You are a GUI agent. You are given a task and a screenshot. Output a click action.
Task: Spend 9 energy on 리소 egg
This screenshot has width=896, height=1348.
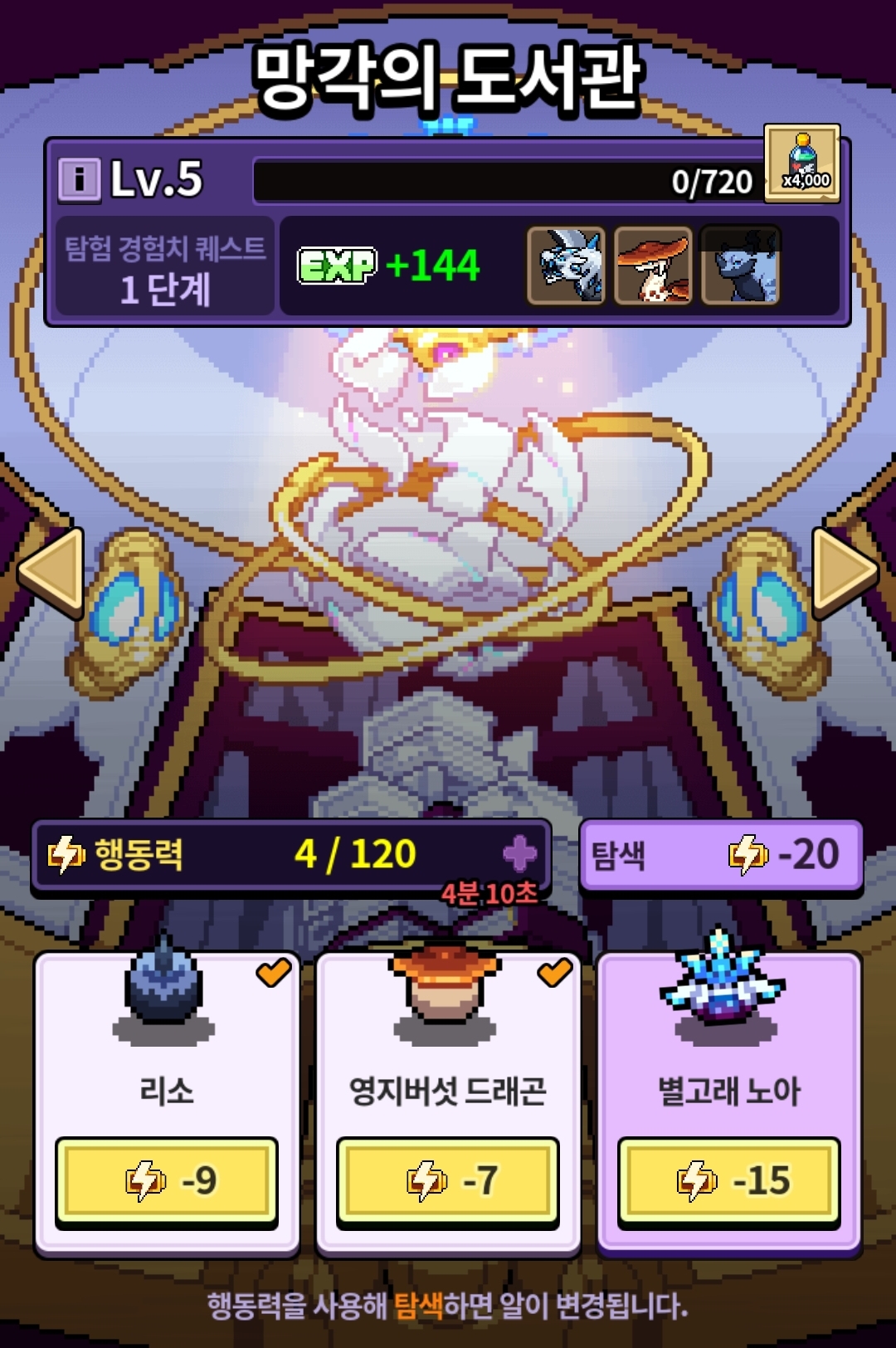167,1181
